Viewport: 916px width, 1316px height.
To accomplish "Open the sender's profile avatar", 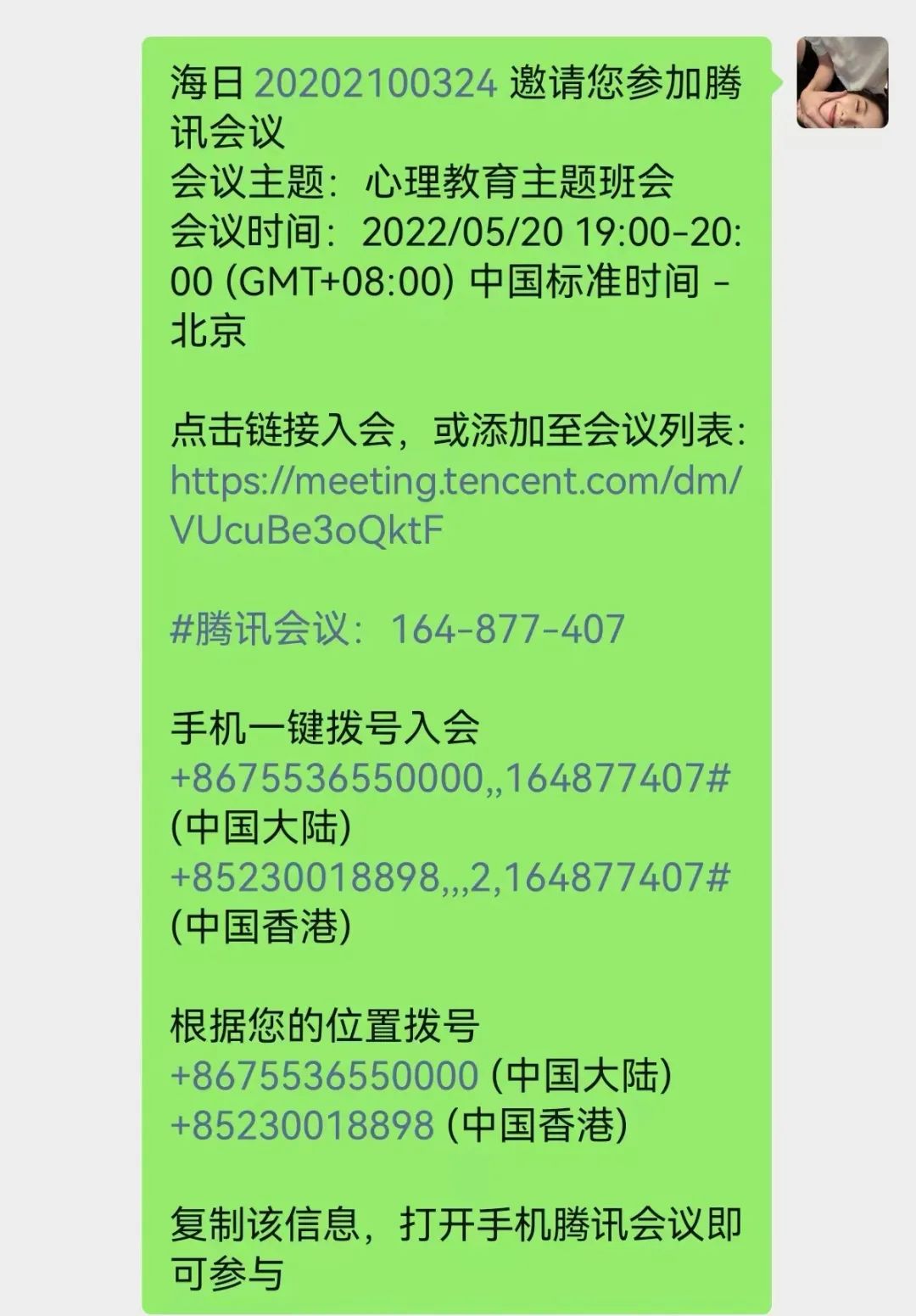I will [842, 83].
